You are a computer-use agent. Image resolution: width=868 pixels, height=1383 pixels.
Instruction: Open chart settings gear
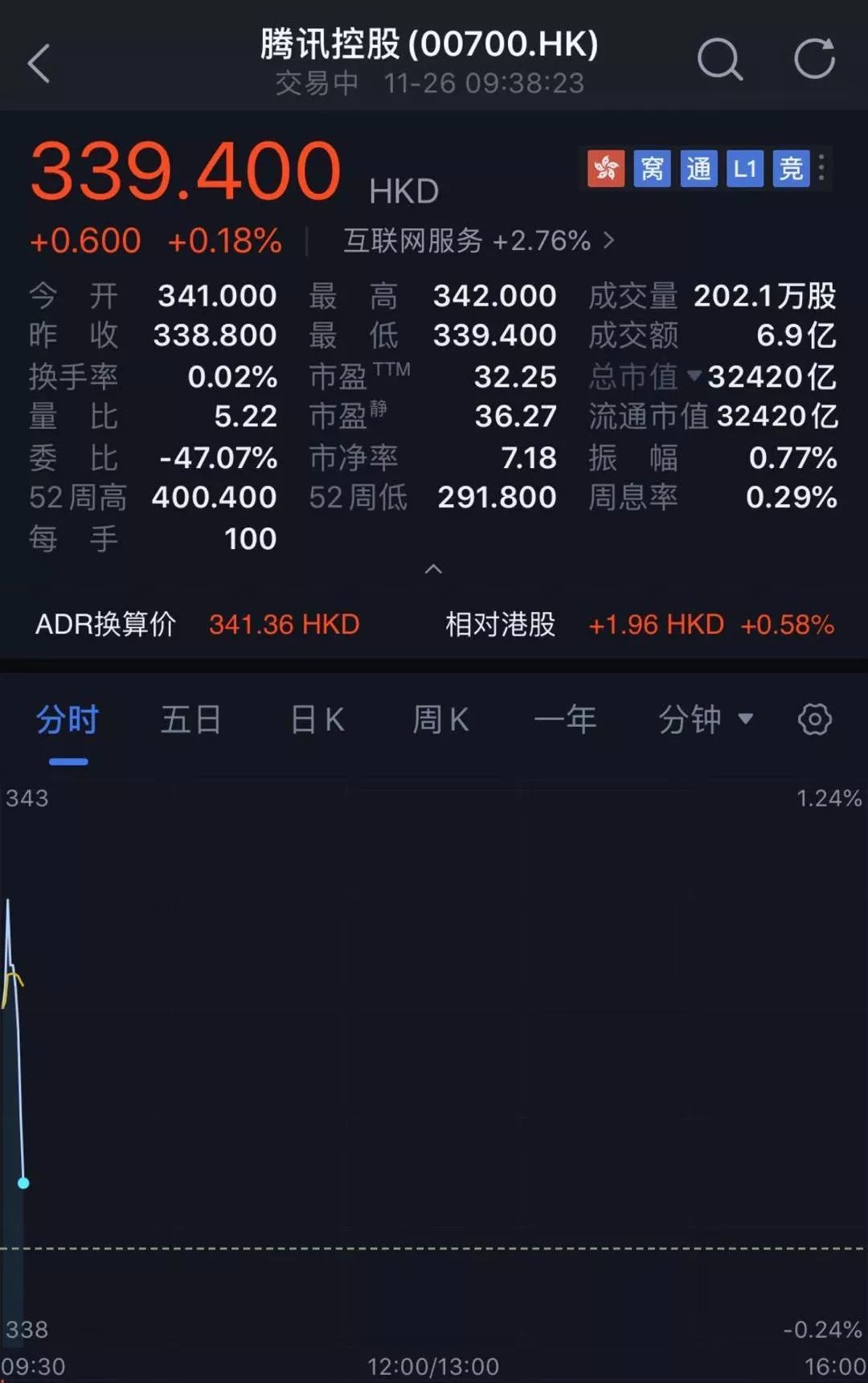coord(814,720)
